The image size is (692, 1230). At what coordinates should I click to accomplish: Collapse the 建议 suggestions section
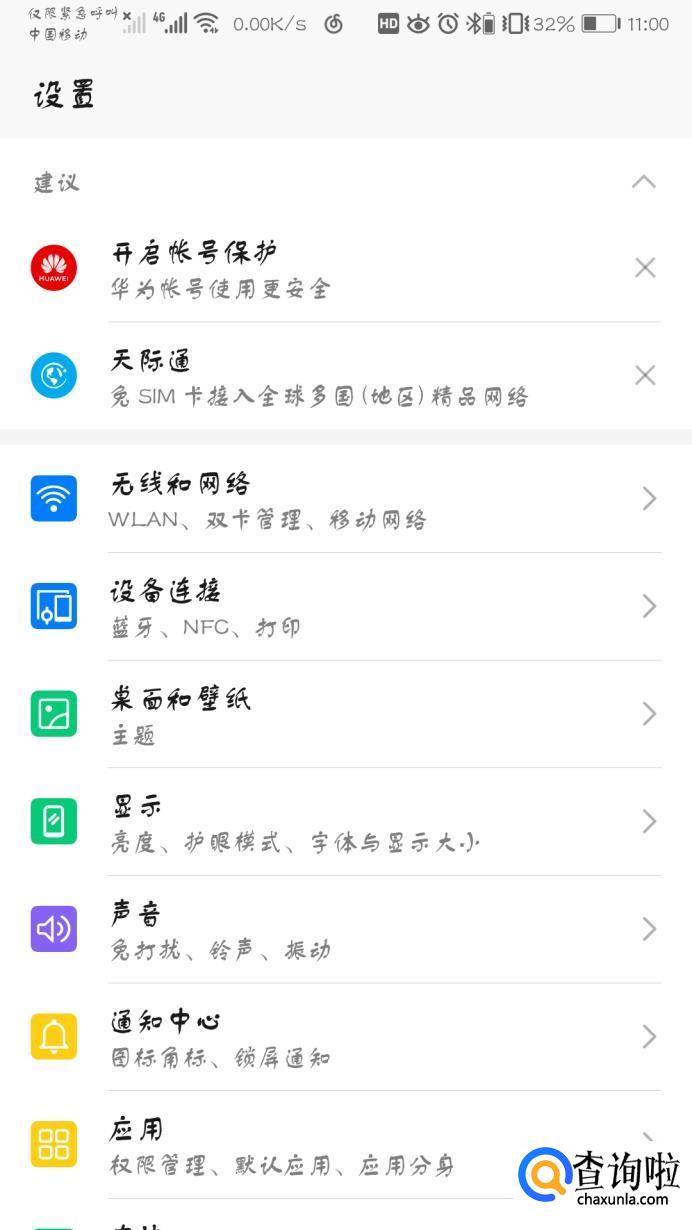(644, 182)
